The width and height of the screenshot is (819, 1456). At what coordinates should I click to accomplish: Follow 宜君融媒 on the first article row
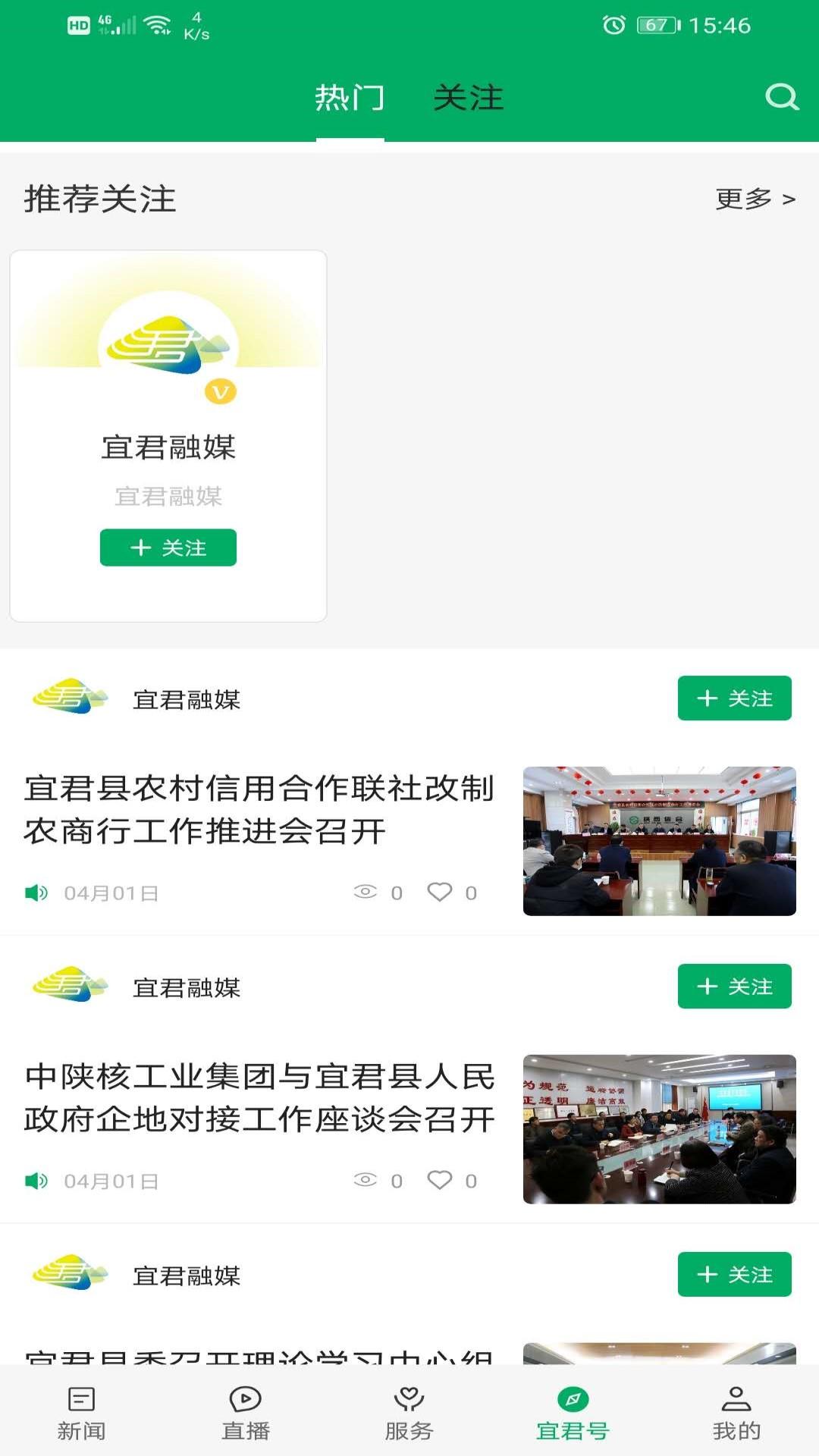click(733, 699)
